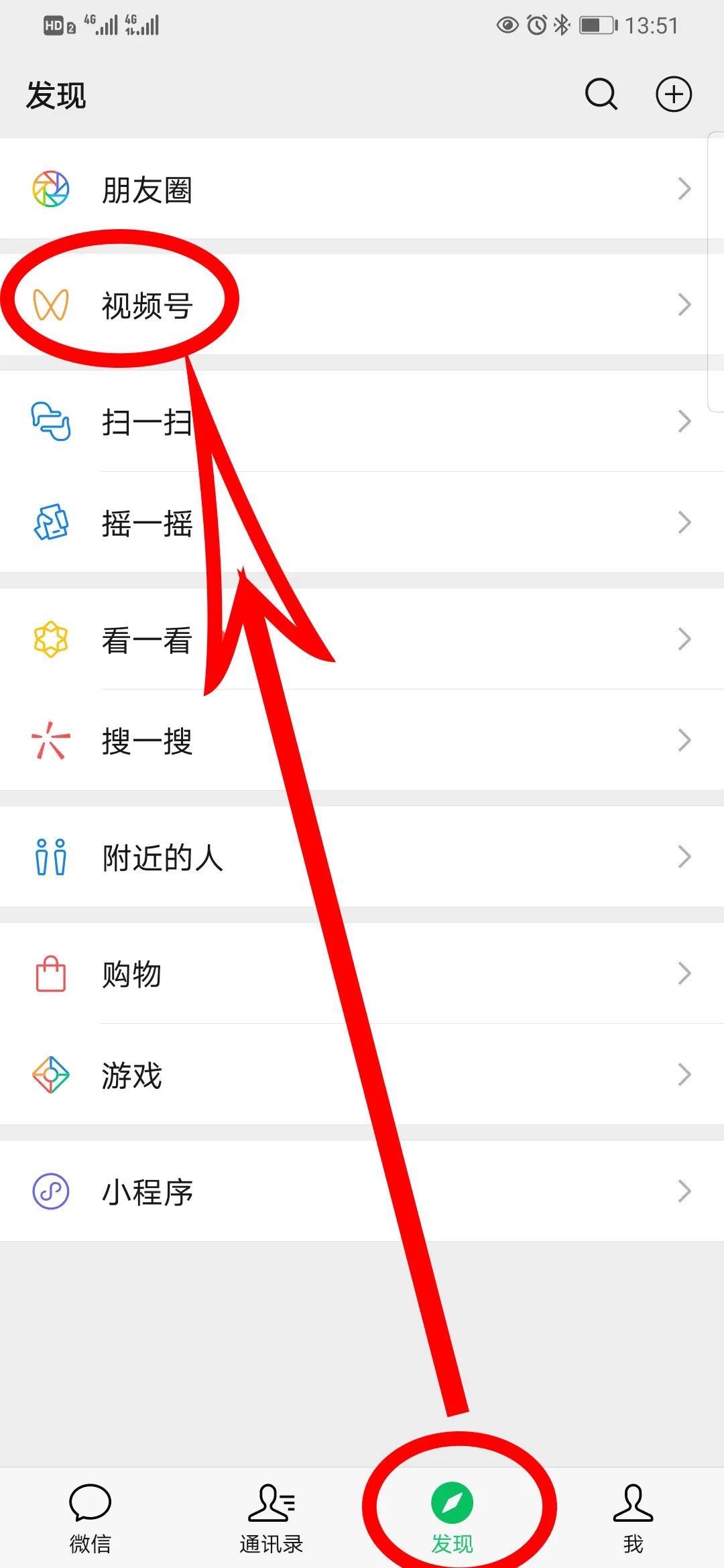Open 游戏 Games
Viewport: 724px width, 1568px height.
[362, 1074]
